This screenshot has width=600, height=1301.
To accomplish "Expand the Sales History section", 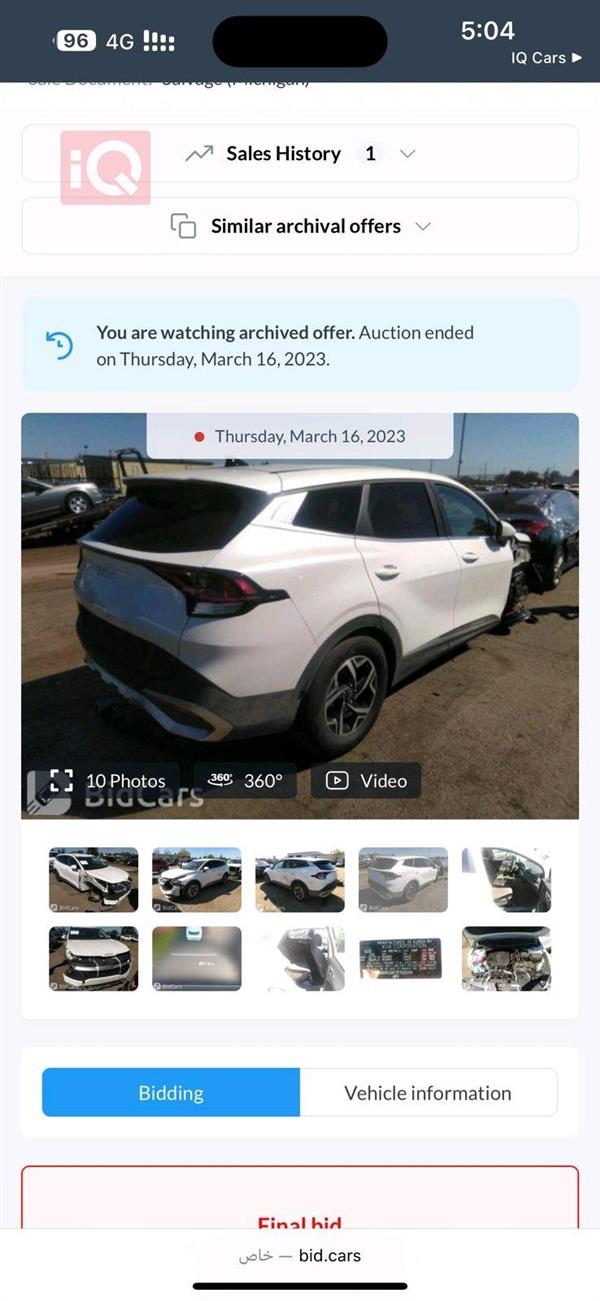I will tap(300, 153).
